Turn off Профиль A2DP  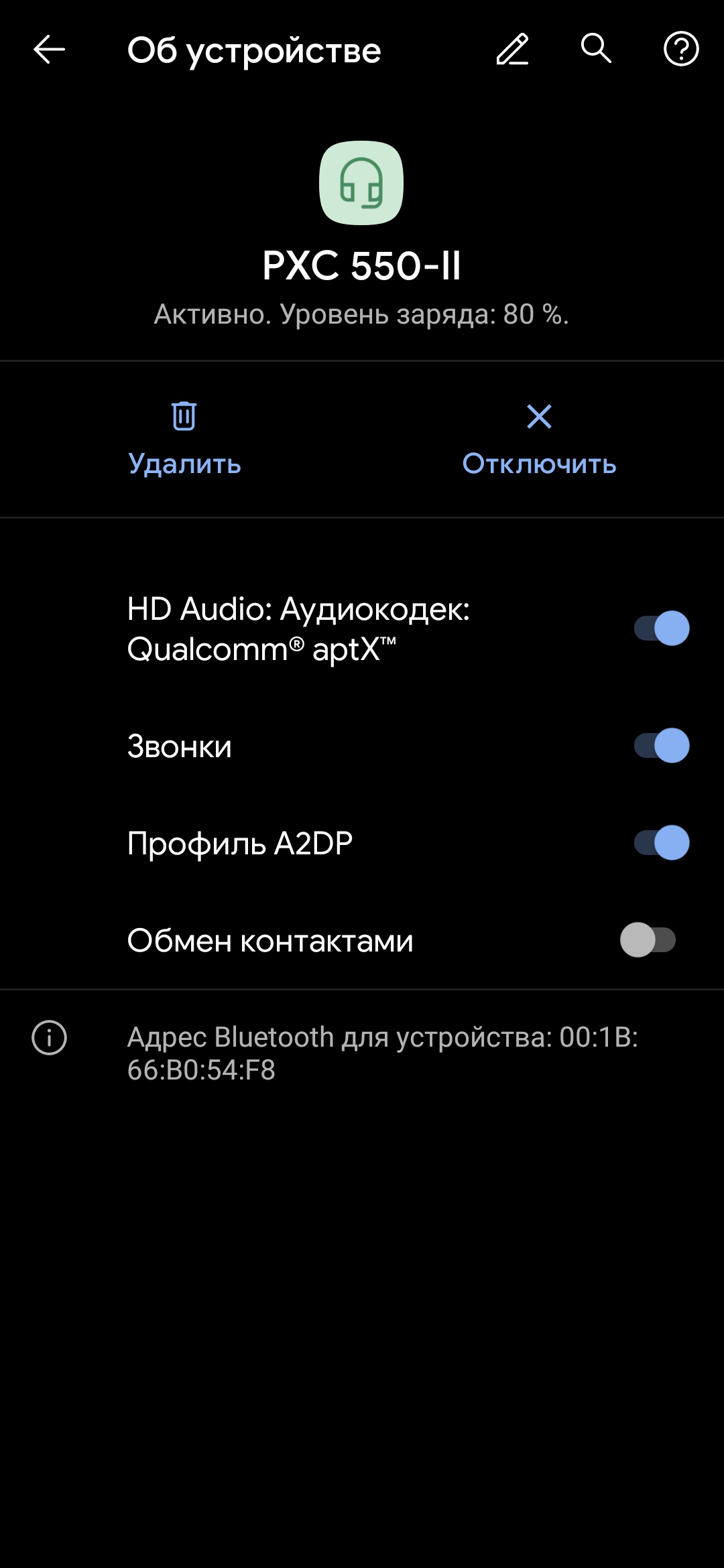(x=661, y=843)
